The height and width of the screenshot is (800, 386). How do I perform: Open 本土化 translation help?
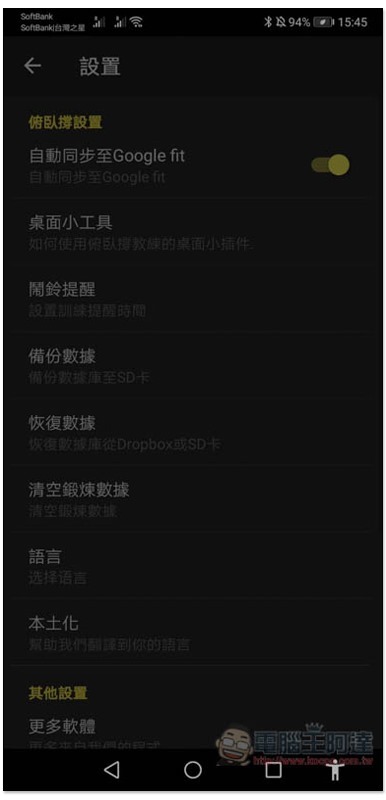coord(193,633)
